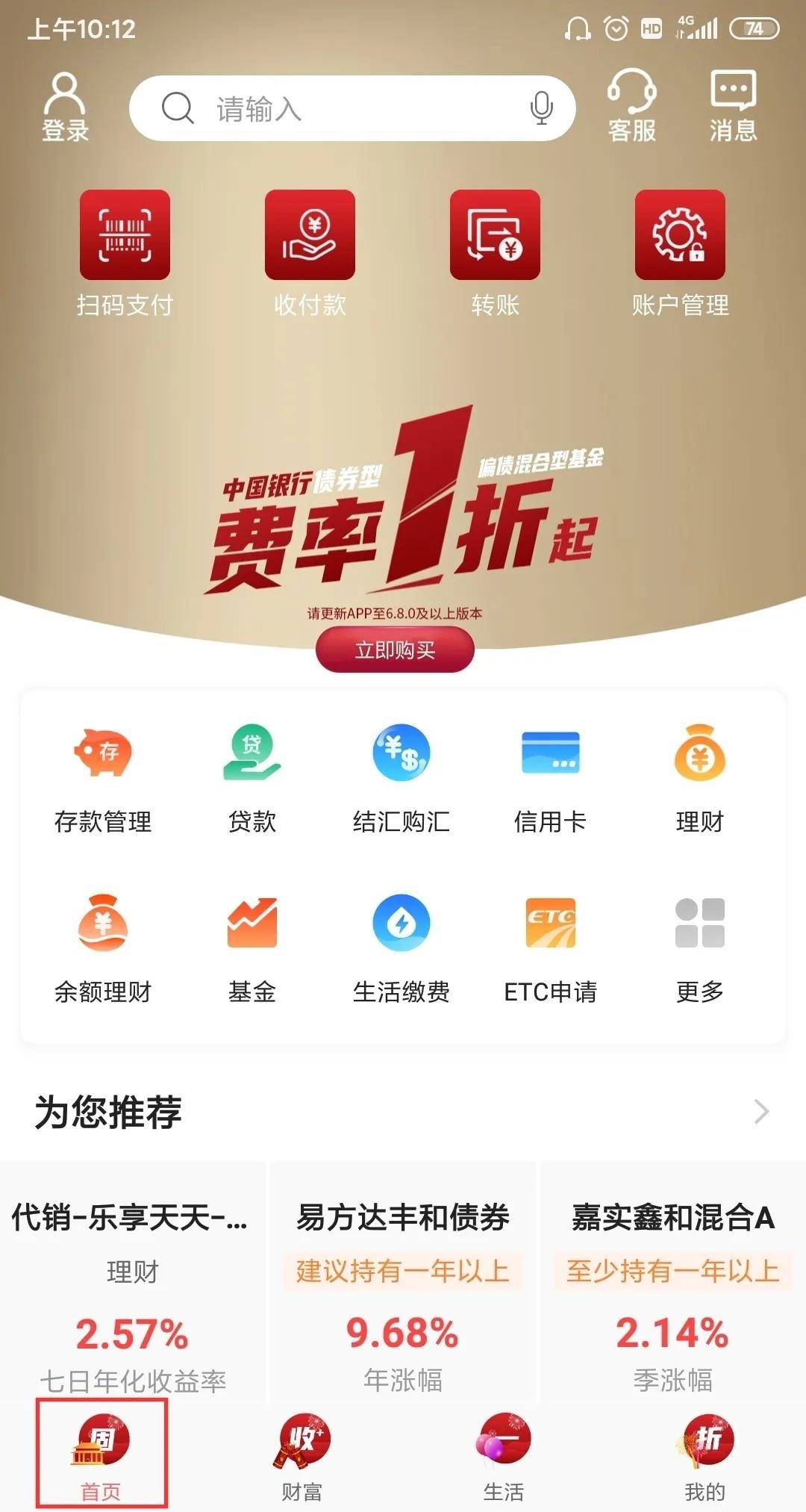This screenshot has height=1512, width=806.
Task: Tap the 立即购买 button
Action: (x=395, y=650)
